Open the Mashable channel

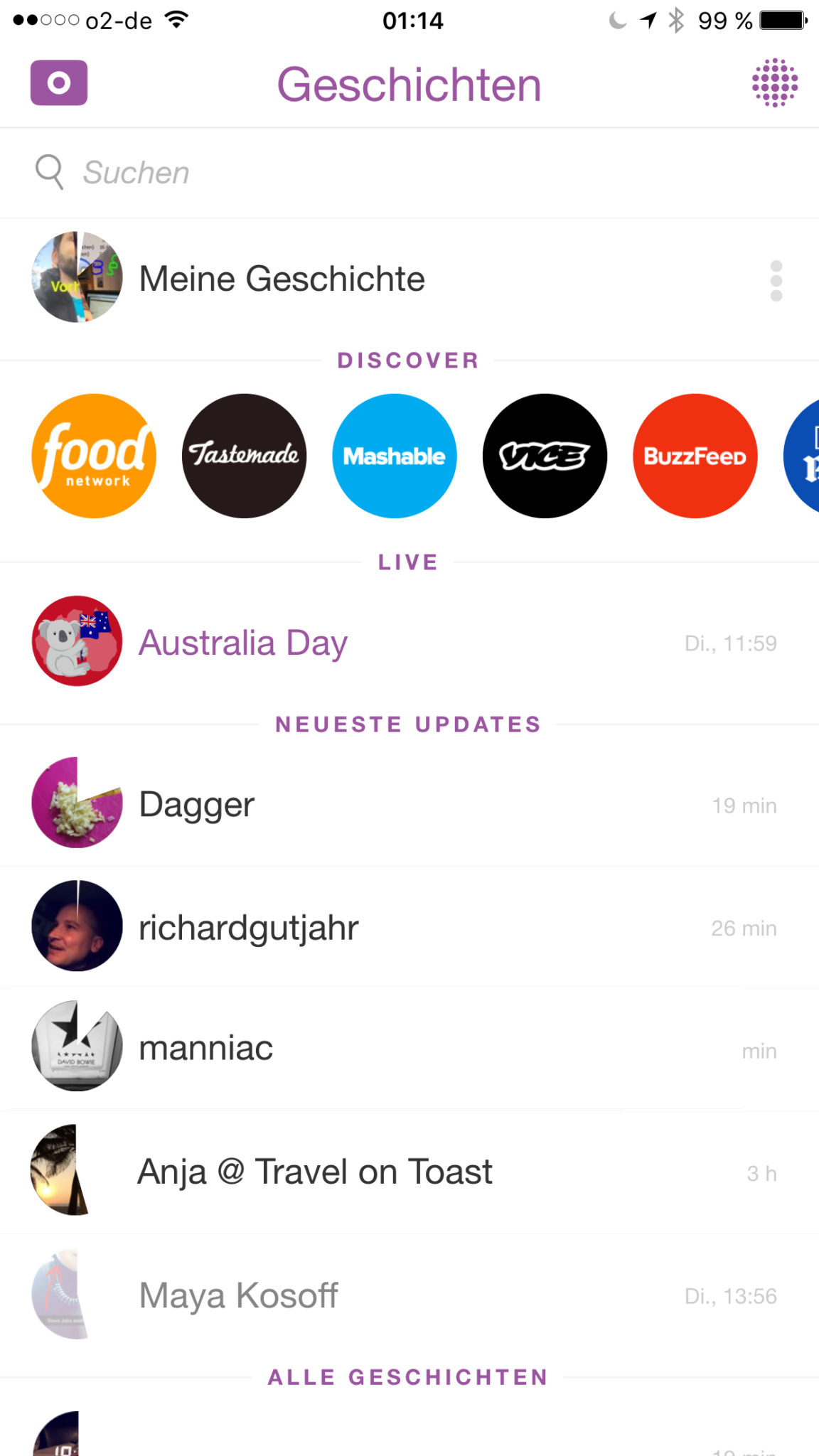pyautogui.click(x=395, y=456)
